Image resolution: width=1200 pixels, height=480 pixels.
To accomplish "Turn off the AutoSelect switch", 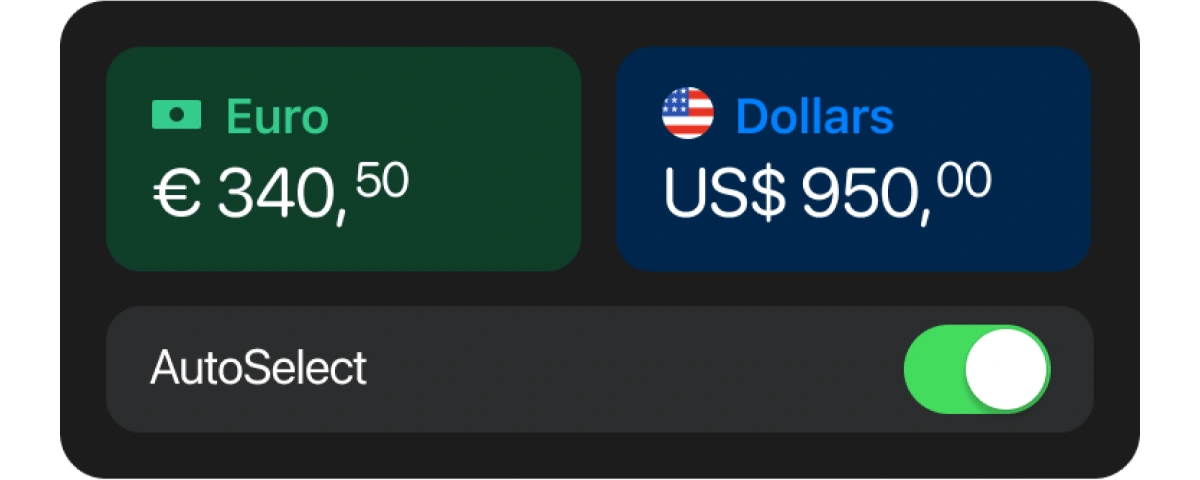I will click(x=976, y=369).
